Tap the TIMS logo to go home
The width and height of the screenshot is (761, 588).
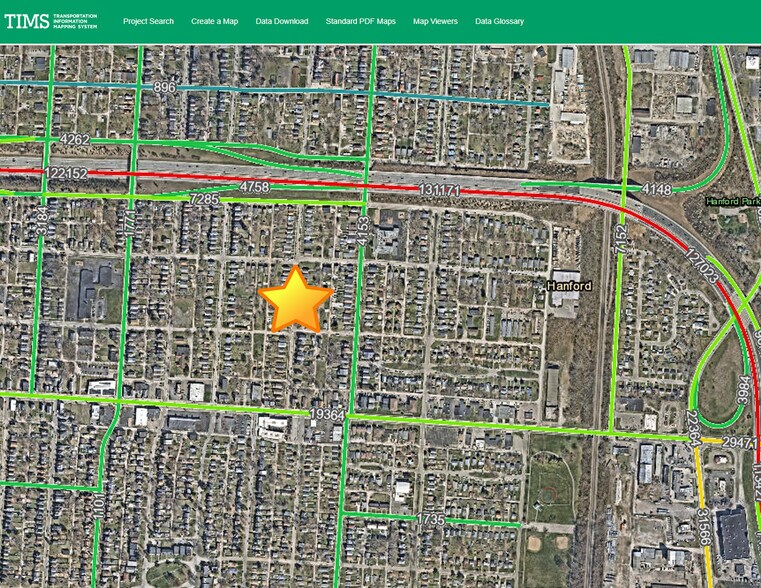51,21
